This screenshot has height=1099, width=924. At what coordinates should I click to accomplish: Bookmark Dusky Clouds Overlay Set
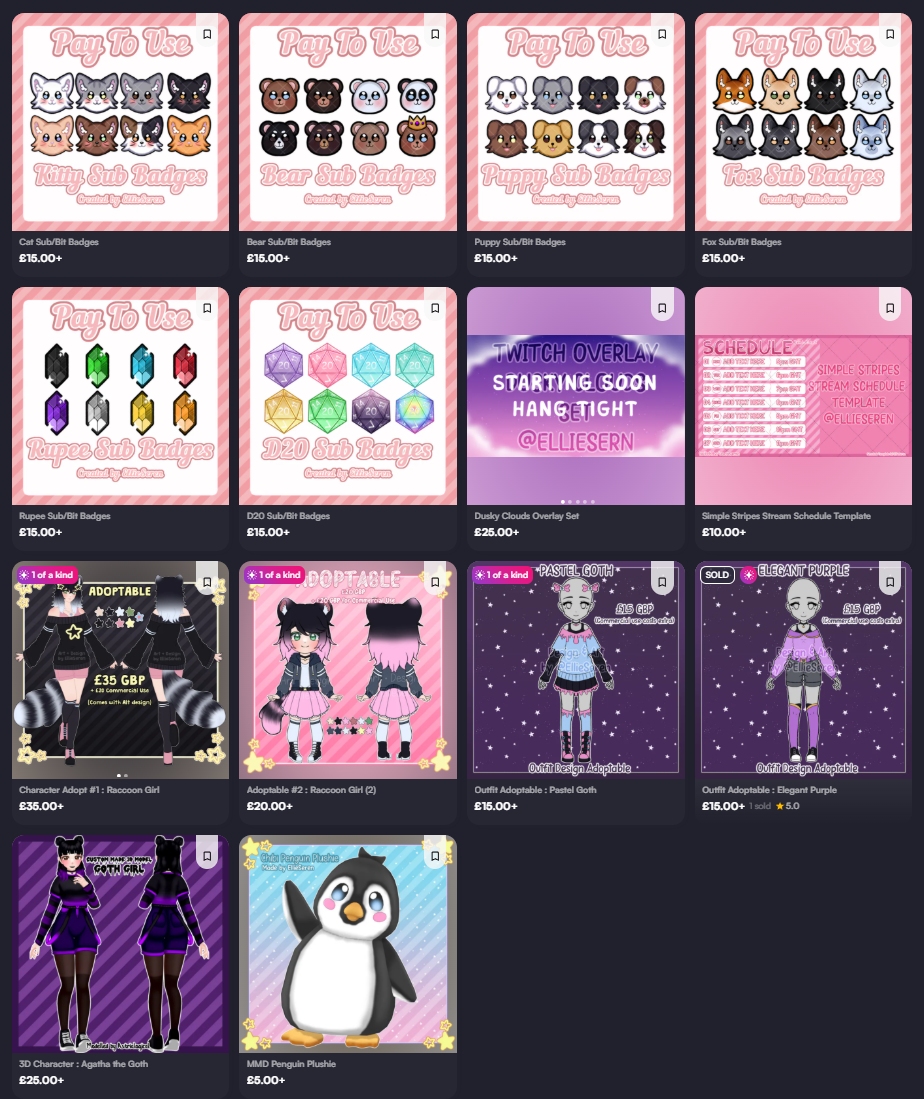pyautogui.click(x=662, y=308)
